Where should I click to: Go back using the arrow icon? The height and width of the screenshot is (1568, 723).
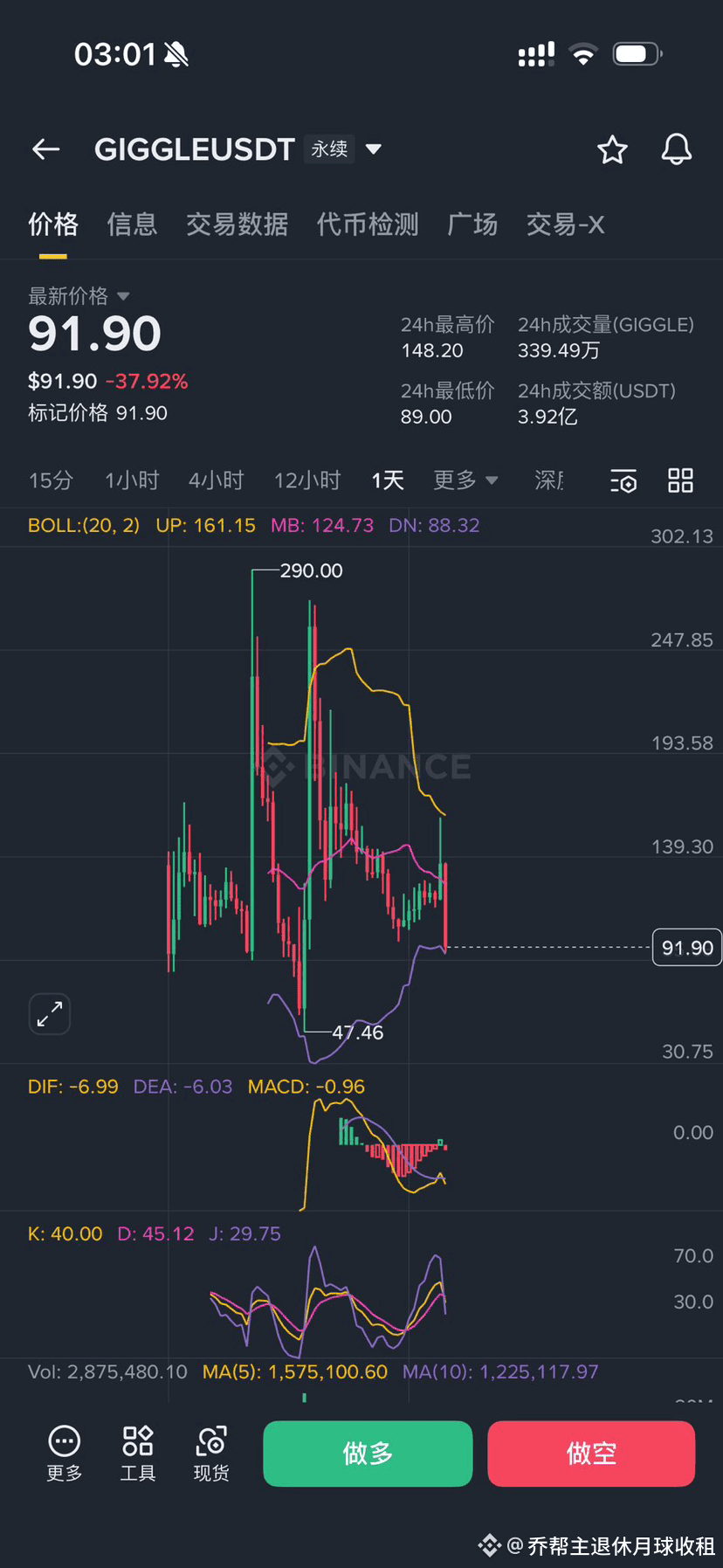(46, 149)
